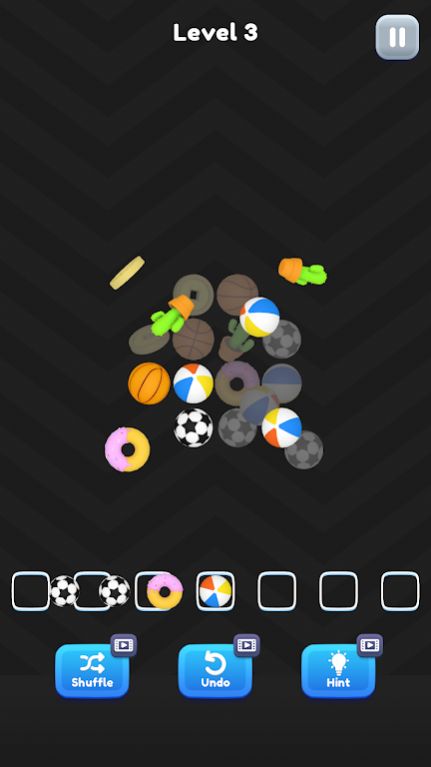Pick the pink frosted donut in the pile
Viewport: 431px width, 767px height.
tap(127, 450)
